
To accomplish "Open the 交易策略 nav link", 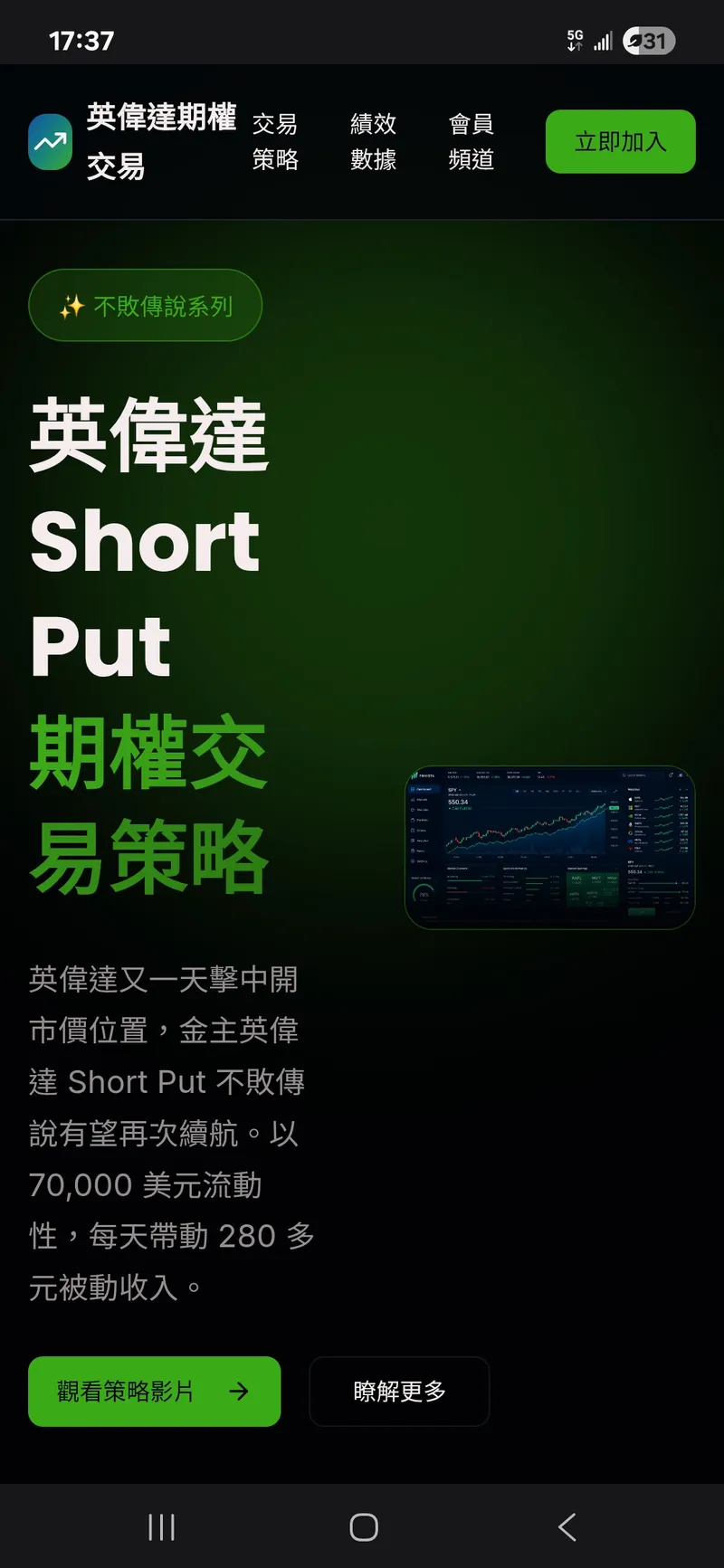I will click(x=275, y=141).
